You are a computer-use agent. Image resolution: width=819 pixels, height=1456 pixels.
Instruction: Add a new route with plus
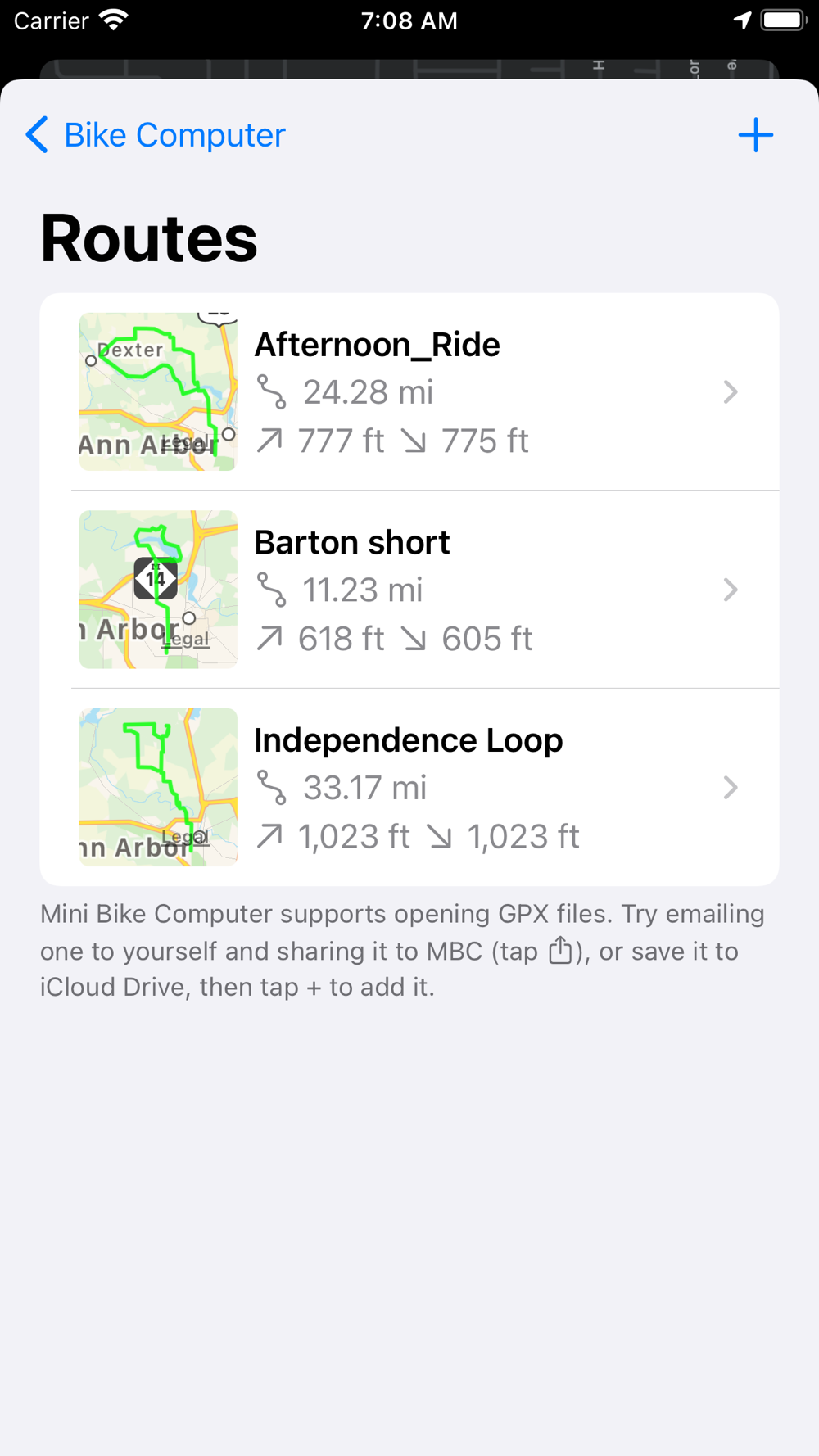(x=755, y=135)
